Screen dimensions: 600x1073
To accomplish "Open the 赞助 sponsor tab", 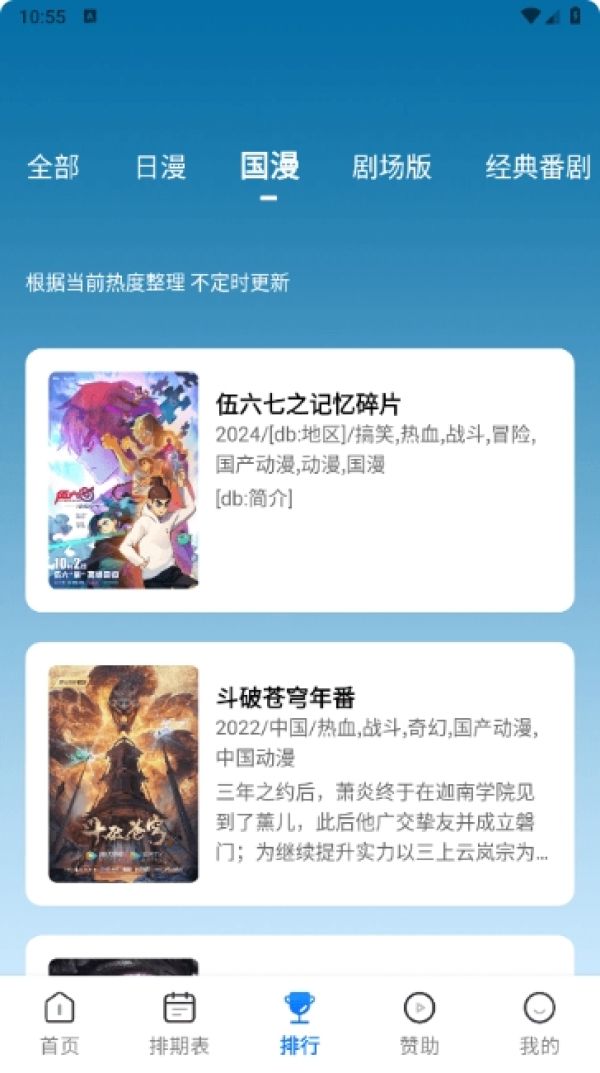I will [x=419, y=1024].
